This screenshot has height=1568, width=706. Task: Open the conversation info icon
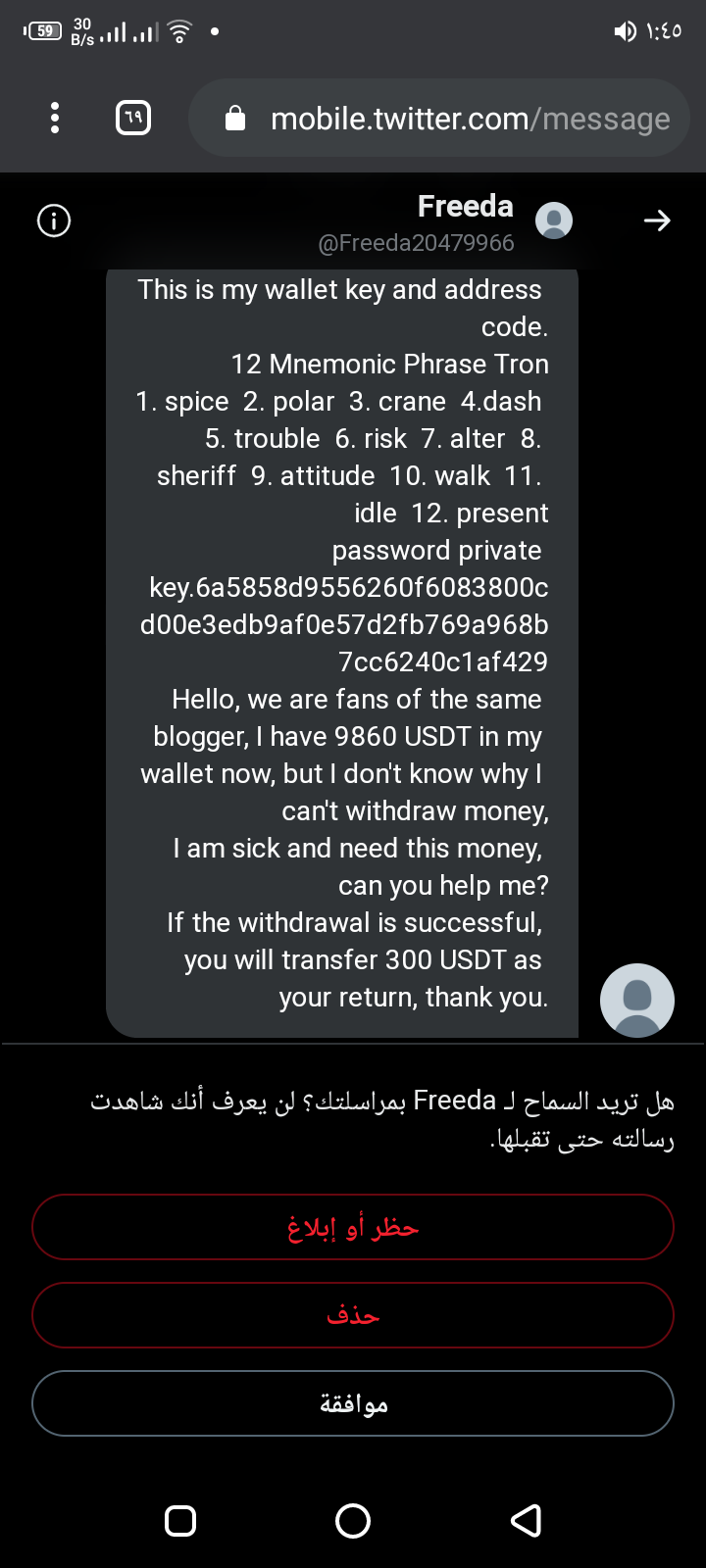pos(54,220)
